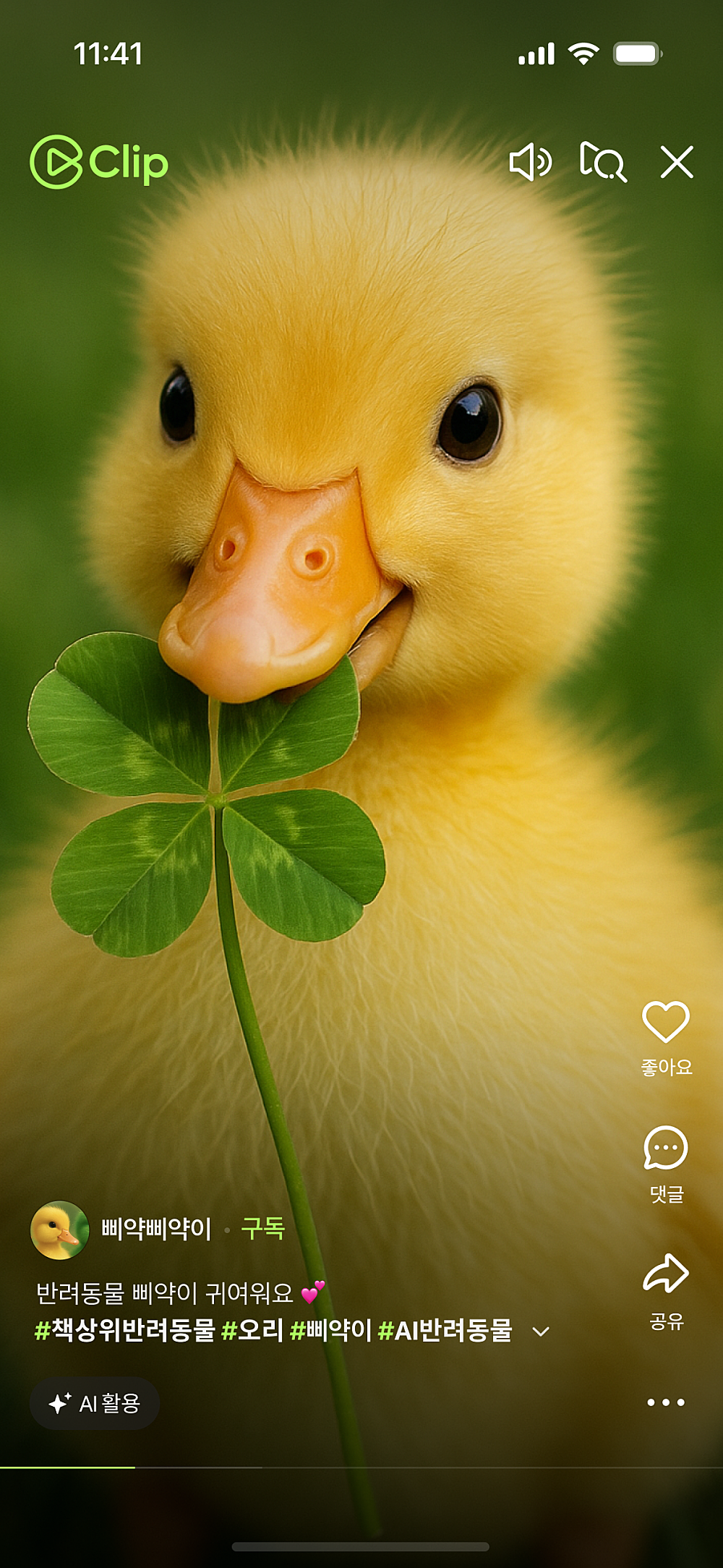The height and width of the screenshot is (1568, 723).
Task: Like this clip with the heart
Action: tap(666, 1022)
